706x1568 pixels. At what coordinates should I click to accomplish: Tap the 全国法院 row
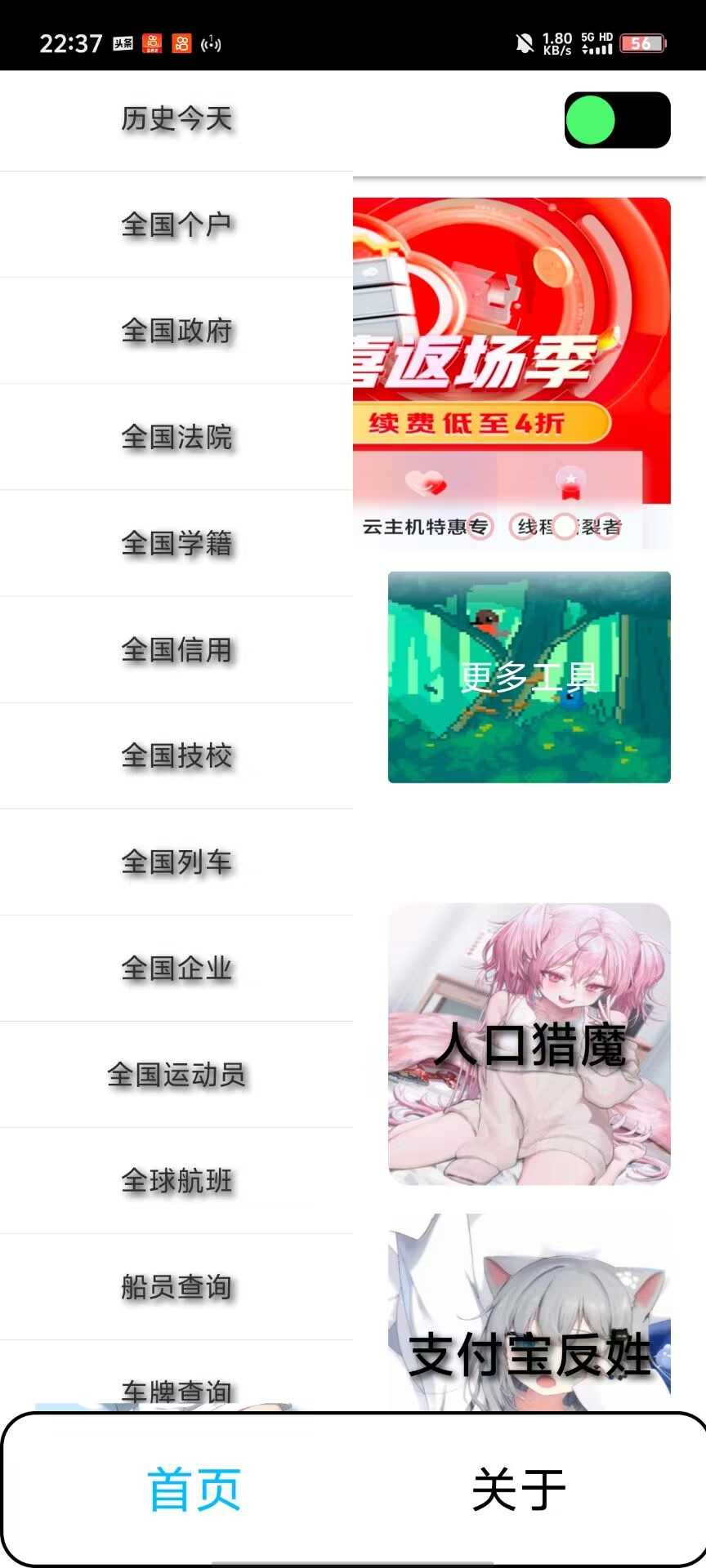(x=176, y=437)
